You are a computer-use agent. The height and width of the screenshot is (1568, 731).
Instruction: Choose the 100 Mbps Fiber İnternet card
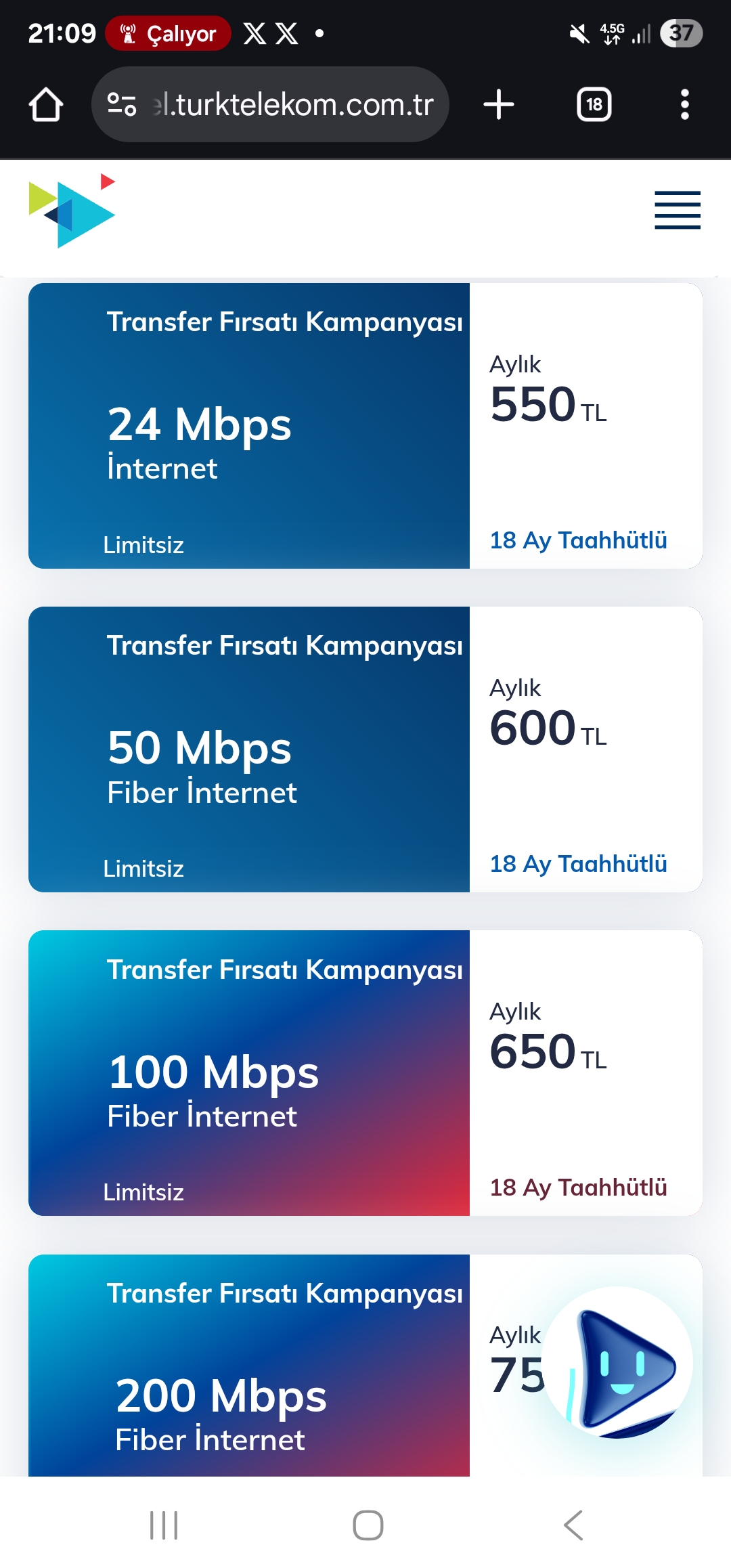pos(365,1073)
